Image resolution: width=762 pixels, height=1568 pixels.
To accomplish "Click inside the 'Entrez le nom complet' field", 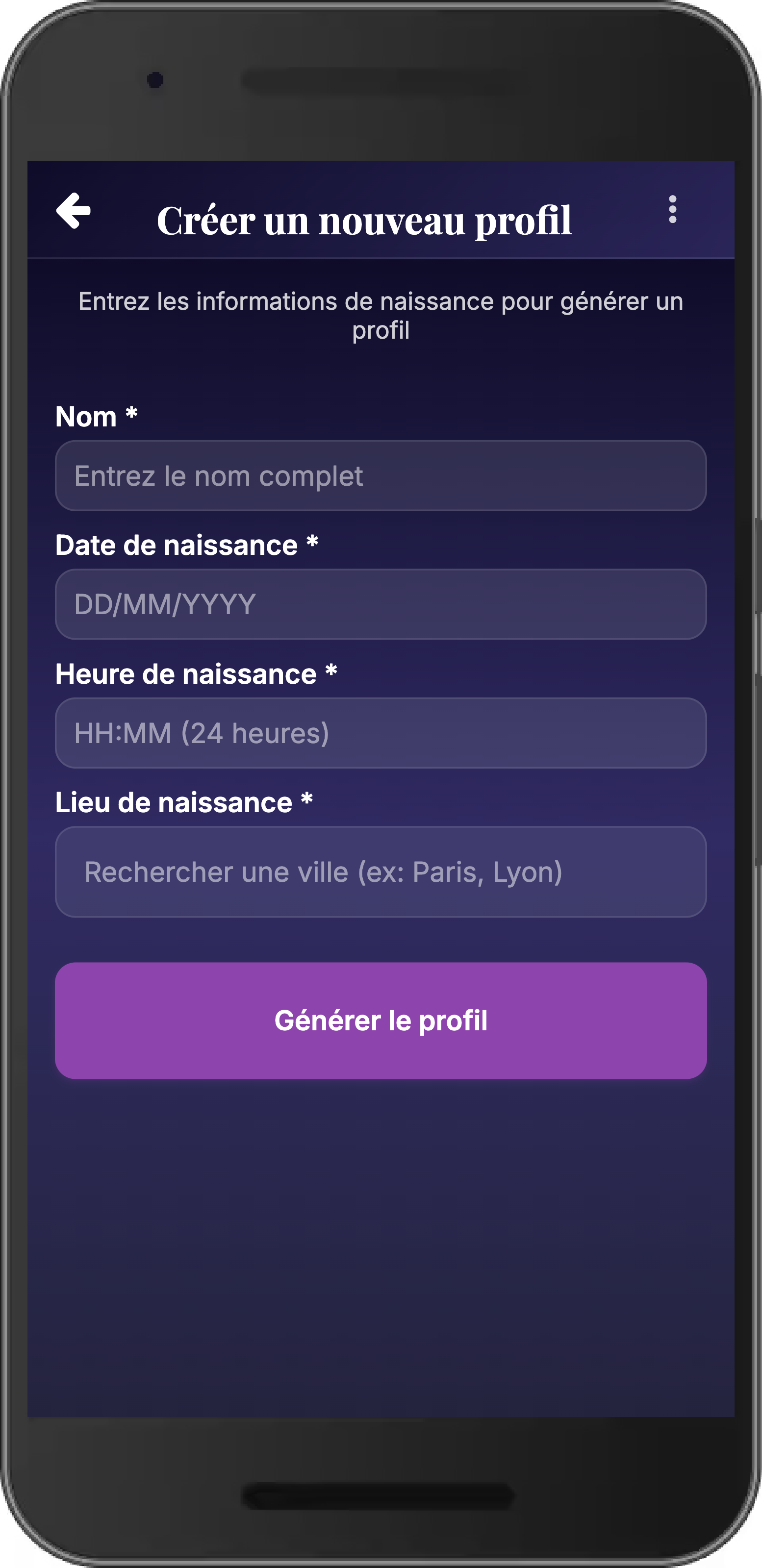I will [x=381, y=475].
